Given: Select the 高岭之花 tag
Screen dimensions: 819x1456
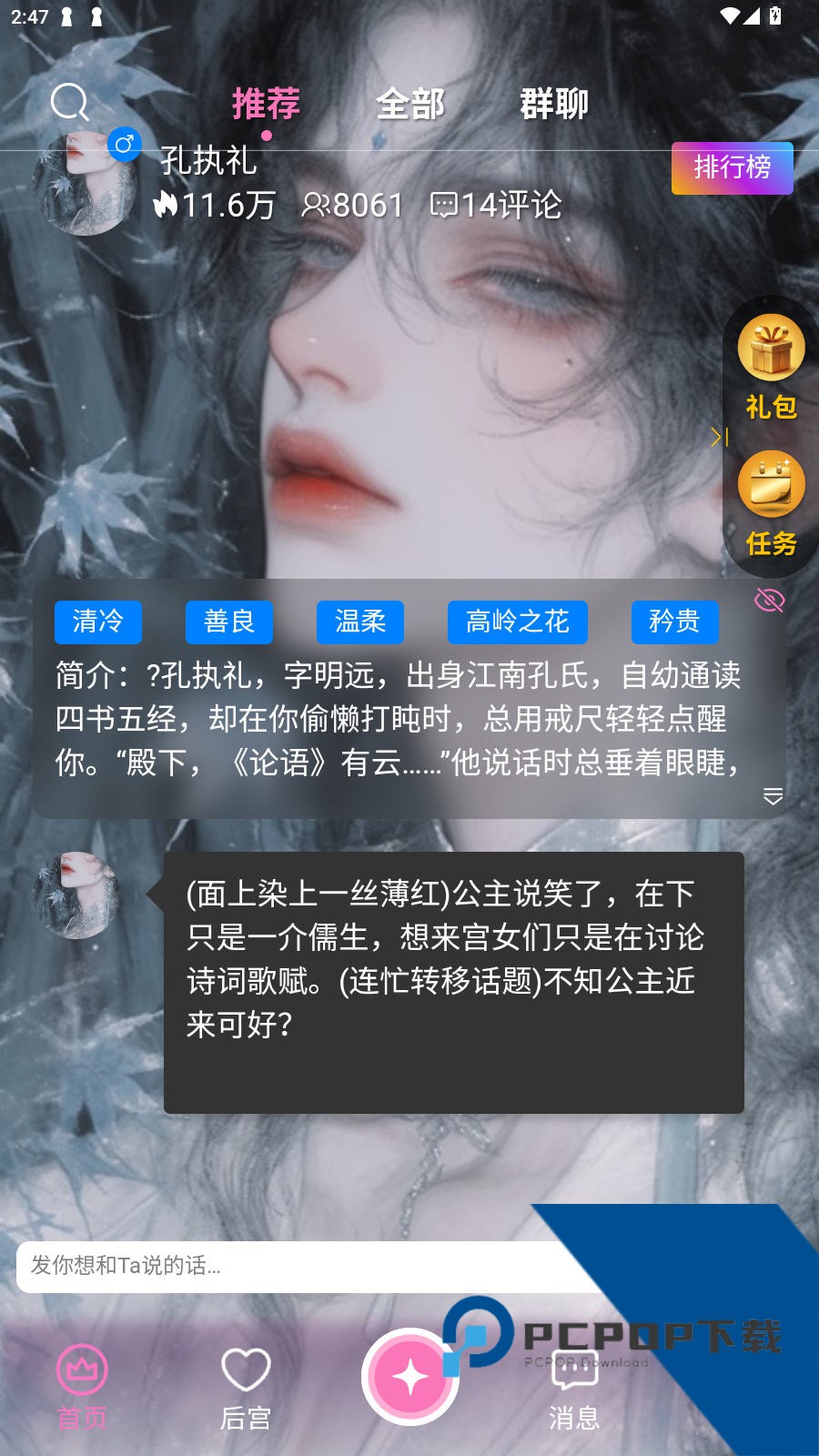Looking at the screenshot, I should [517, 622].
